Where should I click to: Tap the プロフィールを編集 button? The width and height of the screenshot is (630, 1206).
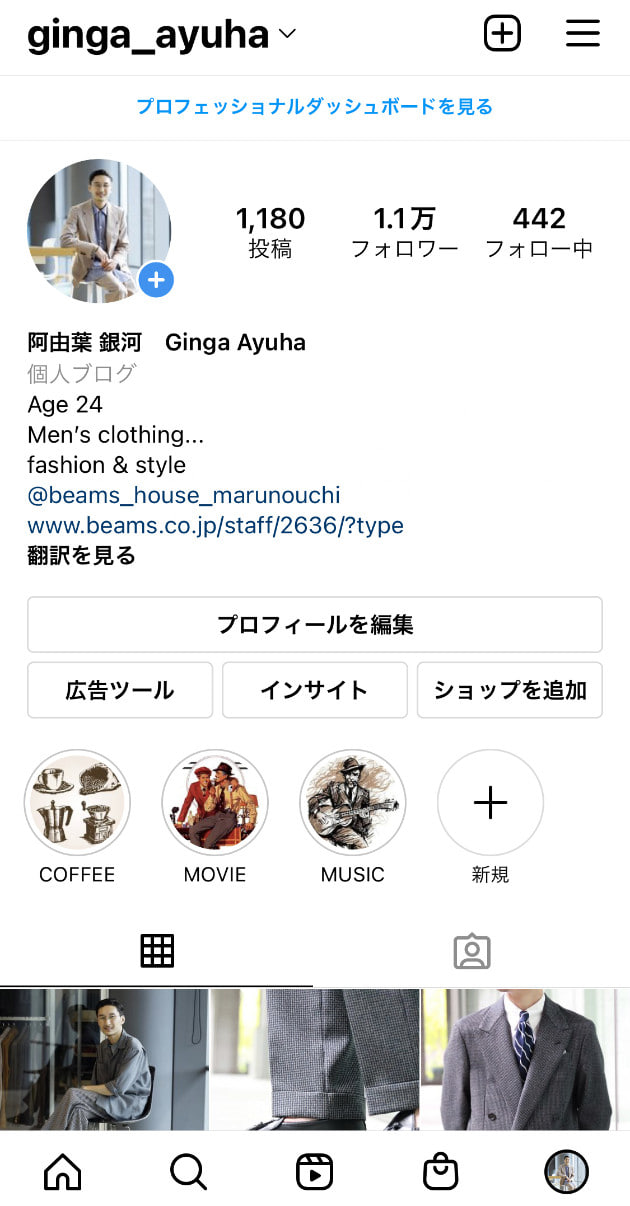315,625
